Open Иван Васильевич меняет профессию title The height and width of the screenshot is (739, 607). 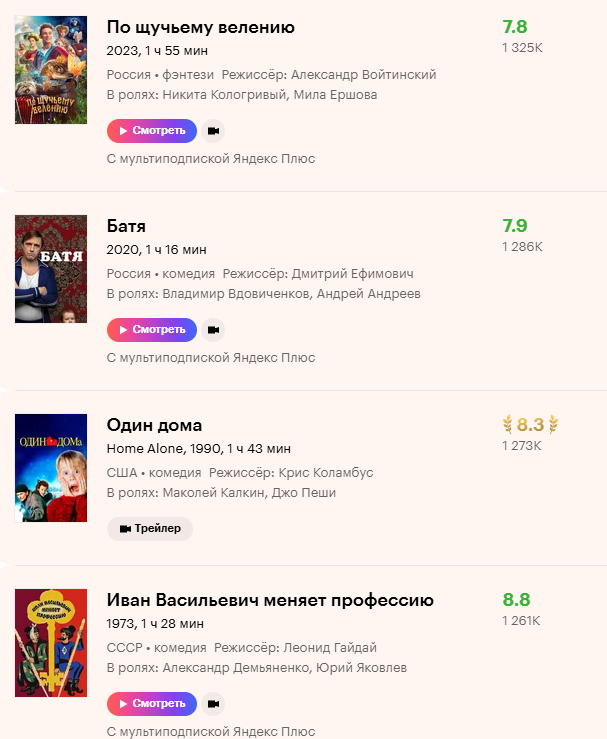[270, 600]
